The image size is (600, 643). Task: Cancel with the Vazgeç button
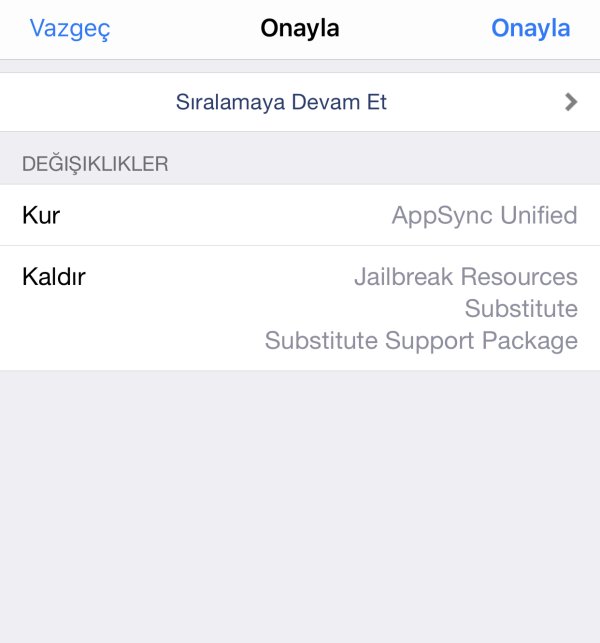pos(70,29)
